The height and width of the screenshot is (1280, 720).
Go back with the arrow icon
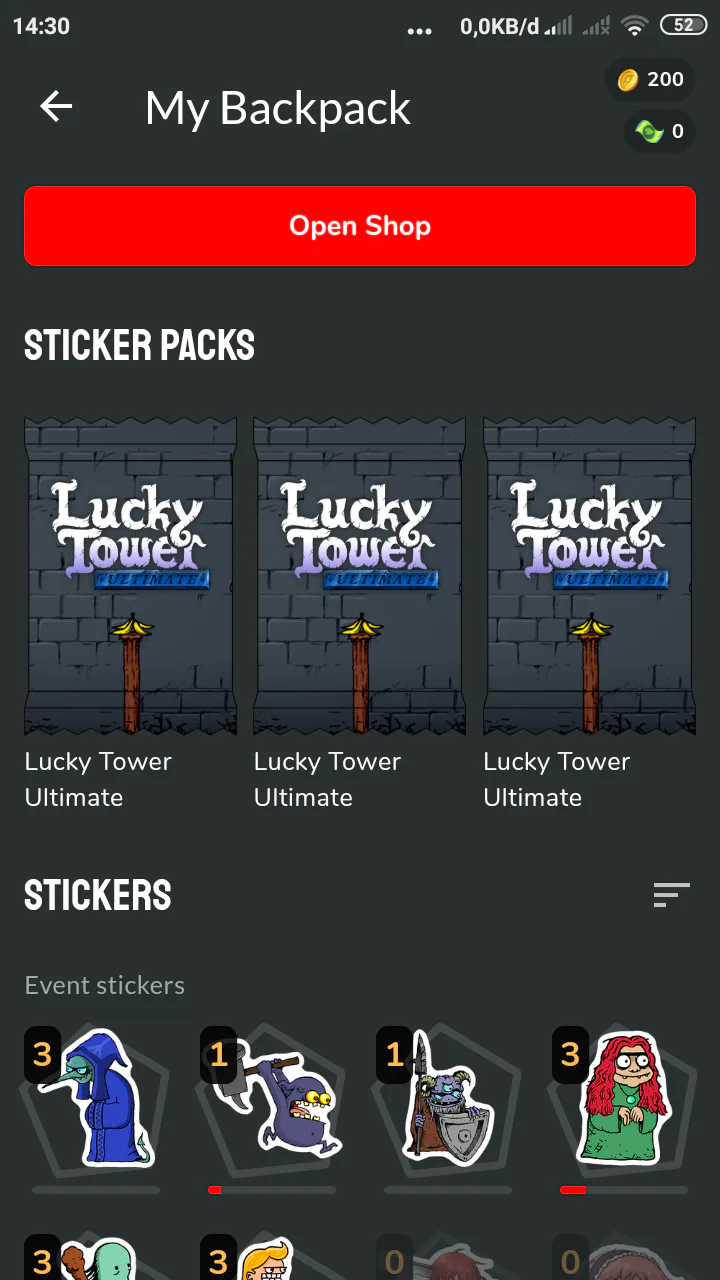tap(56, 107)
